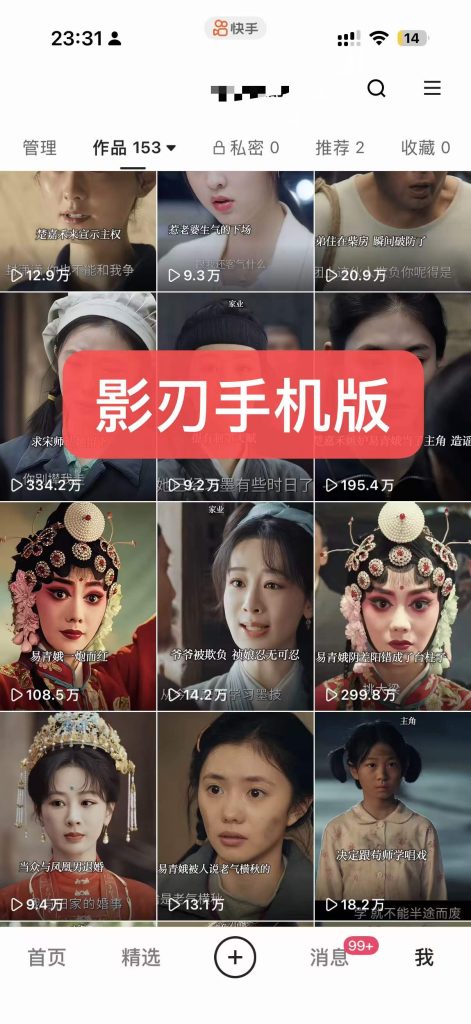Screen dimensions: 471x1024
Task: Open the 爷爷被欺负 video with 14.2万 plays
Action: click(235, 607)
